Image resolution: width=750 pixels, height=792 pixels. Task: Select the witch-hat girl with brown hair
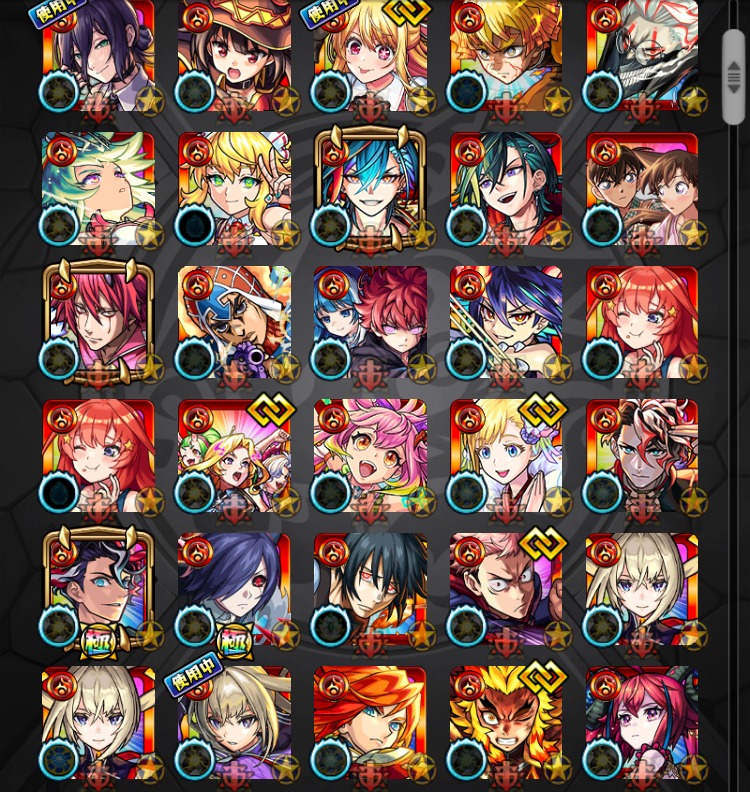pos(234,56)
